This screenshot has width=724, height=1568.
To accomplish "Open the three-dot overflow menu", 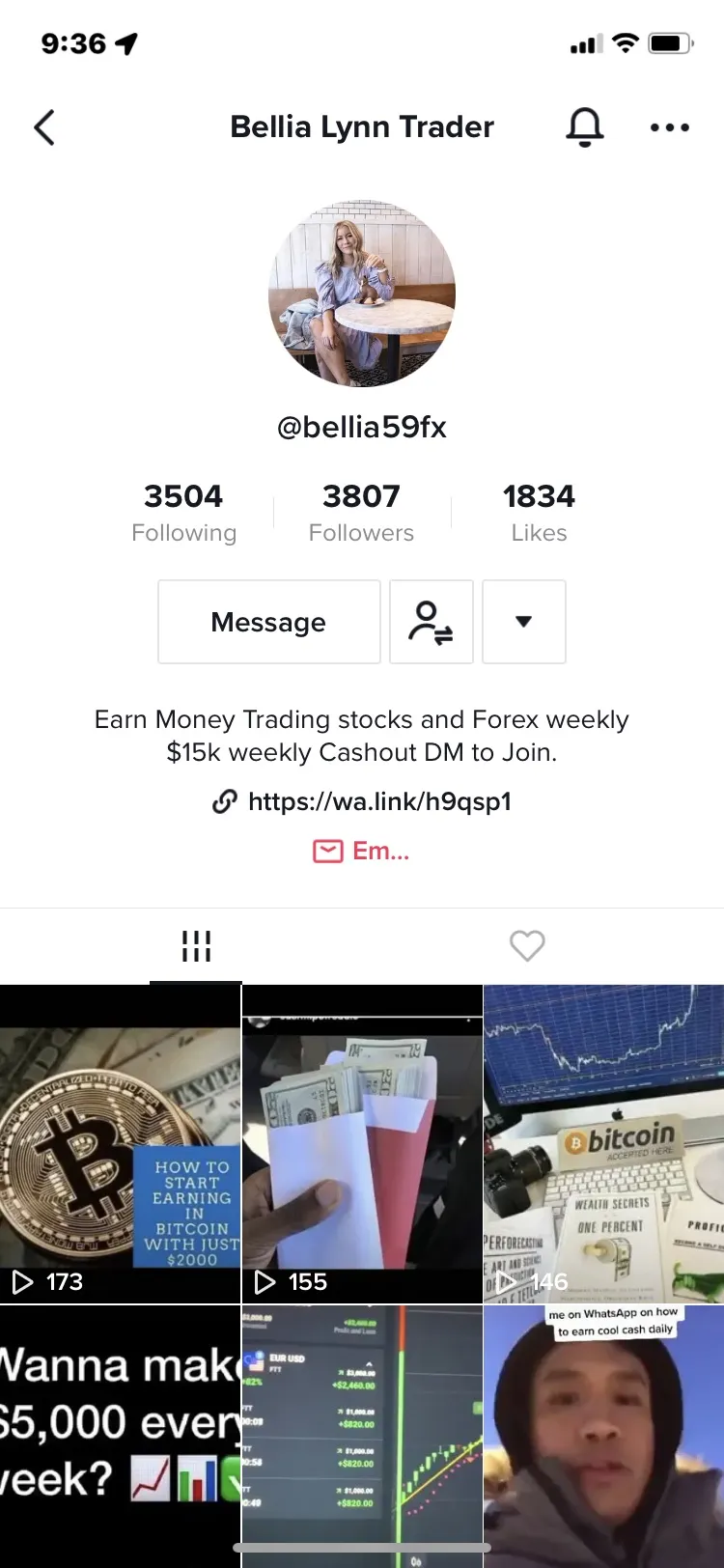I will (x=669, y=127).
